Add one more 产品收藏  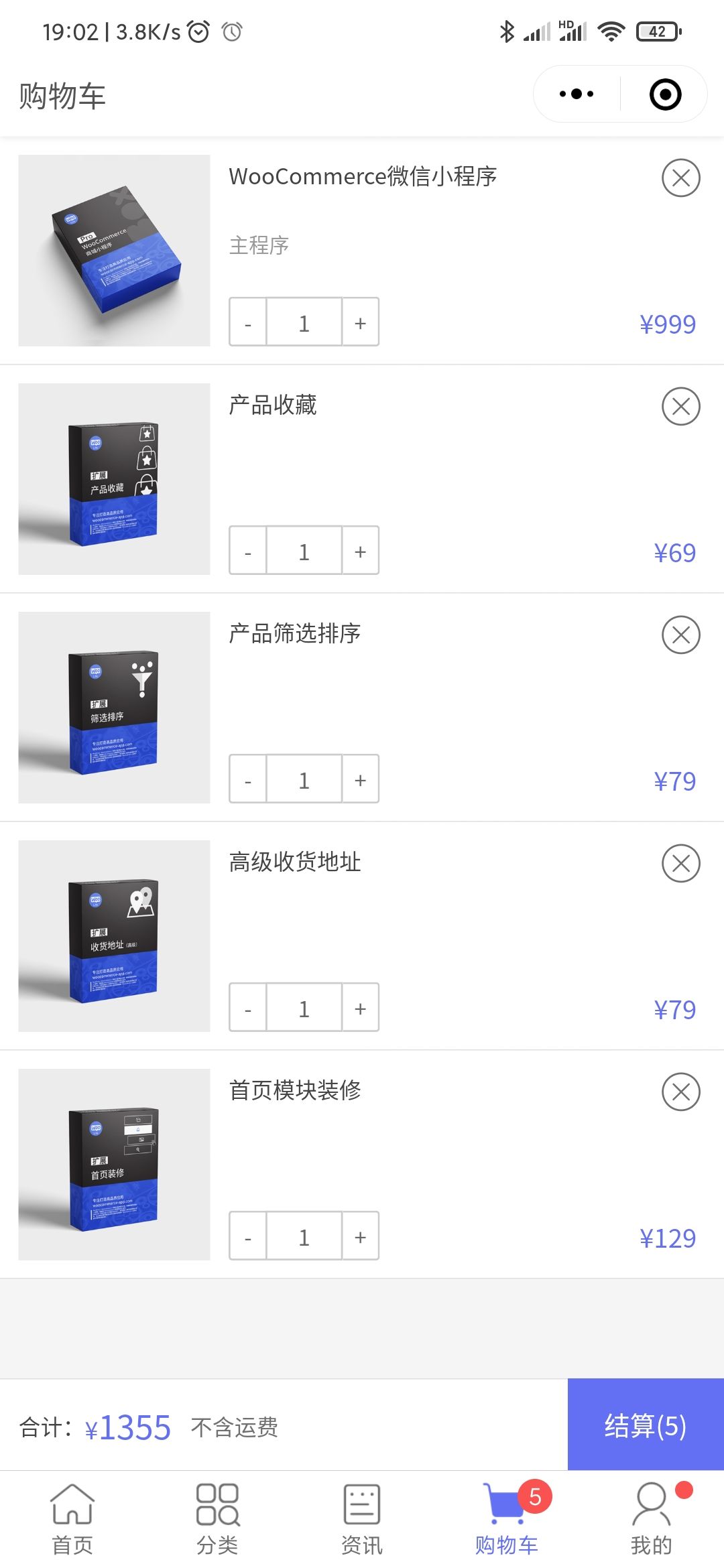361,551
